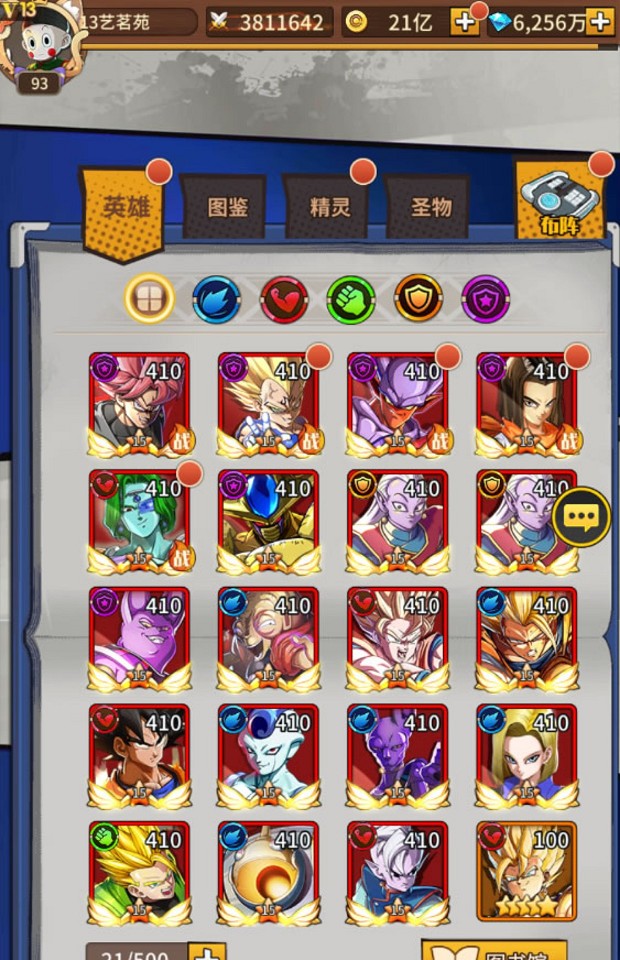Switch to the 精灵 tab
The image size is (620, 960).
[x=329, y=208]
